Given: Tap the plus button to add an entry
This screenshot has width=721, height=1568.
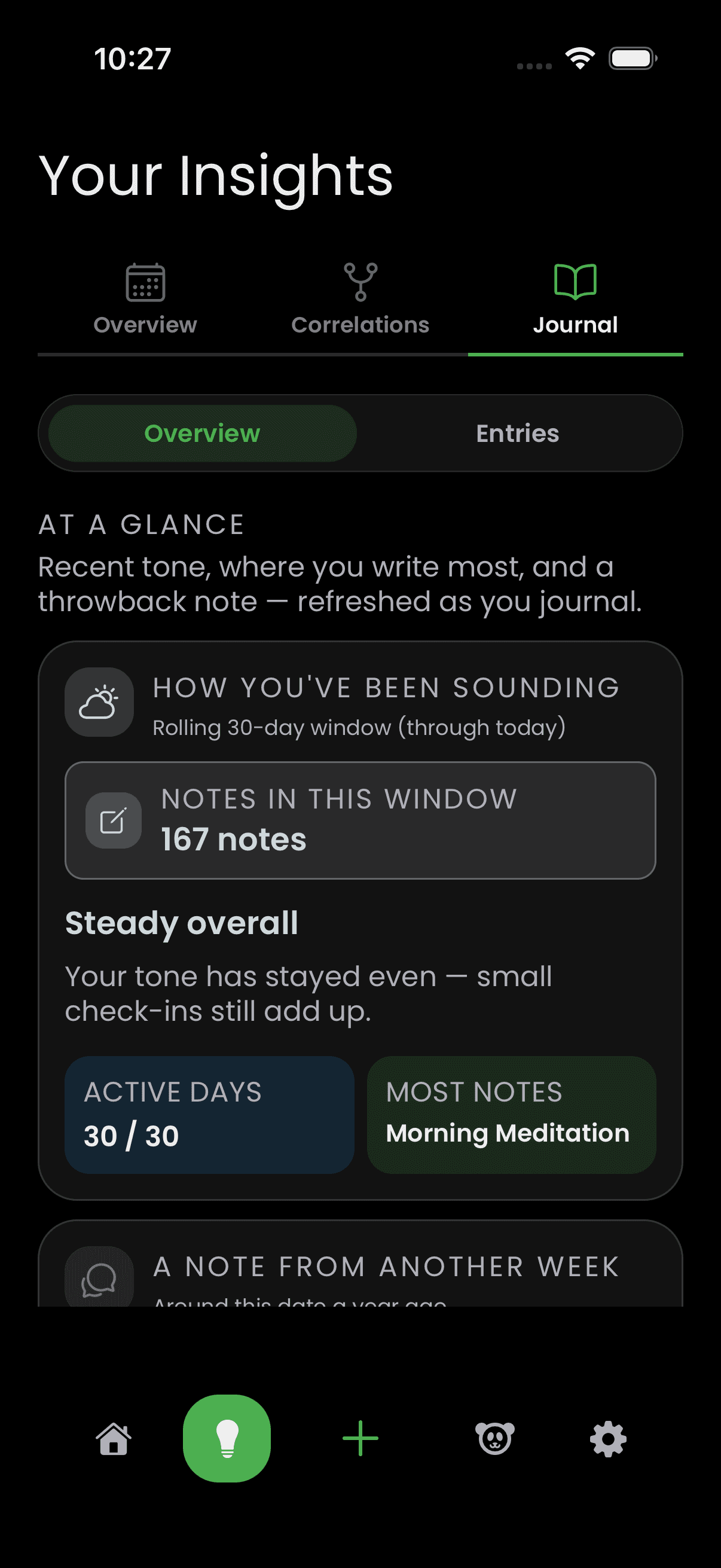Looking at the screenshot, I should click(360, 1438).
